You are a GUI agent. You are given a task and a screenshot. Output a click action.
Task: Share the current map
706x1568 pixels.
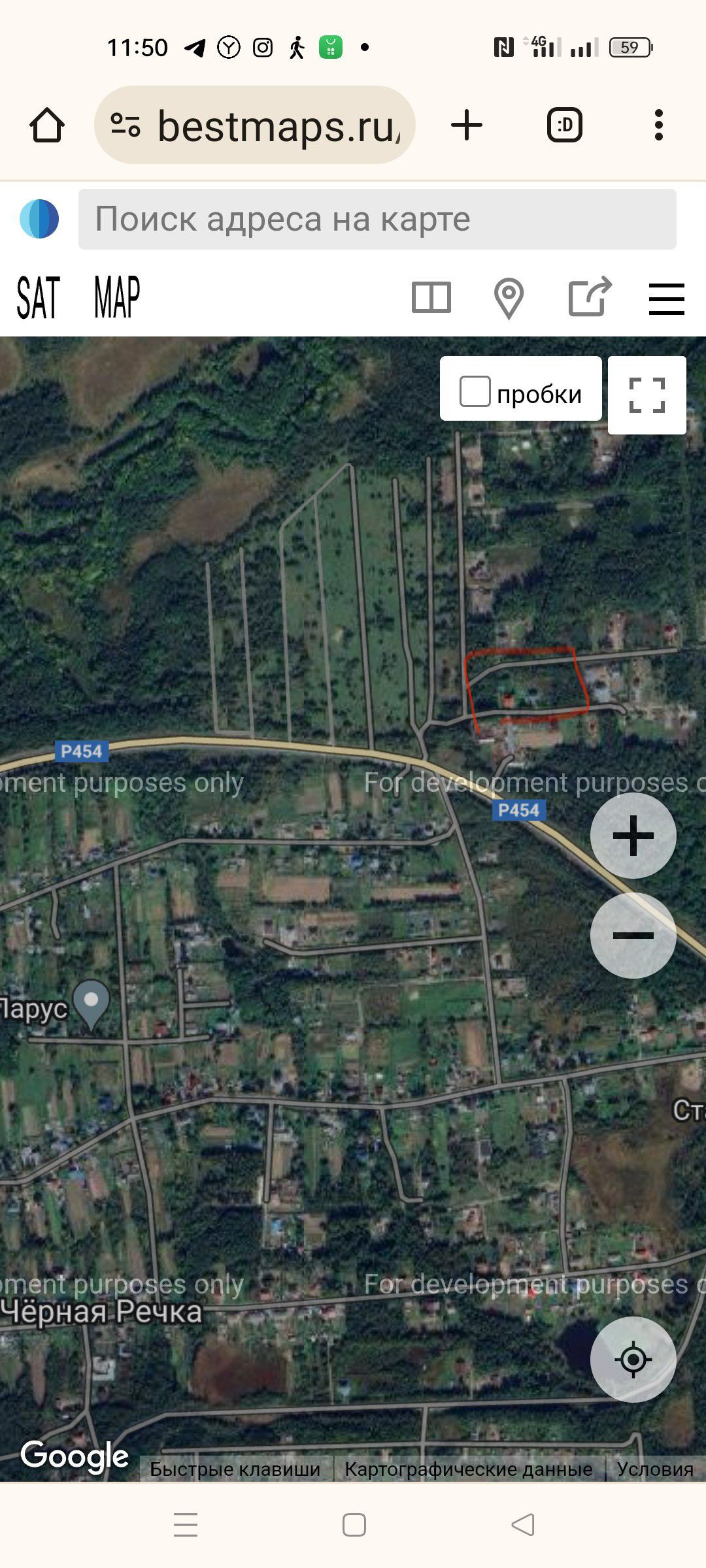(590, 297)
